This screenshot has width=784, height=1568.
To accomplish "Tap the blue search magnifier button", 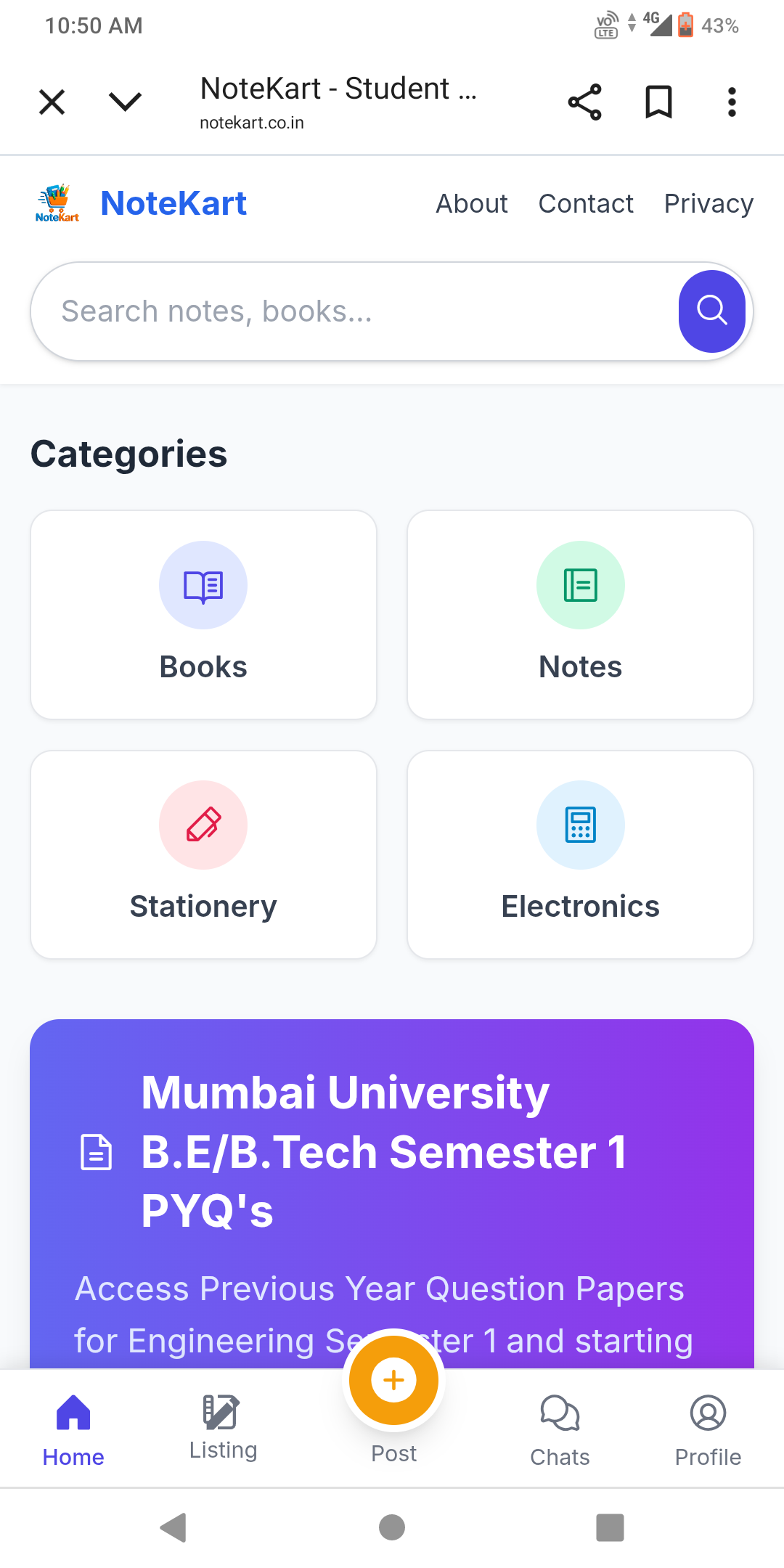I will click(711, 311).
